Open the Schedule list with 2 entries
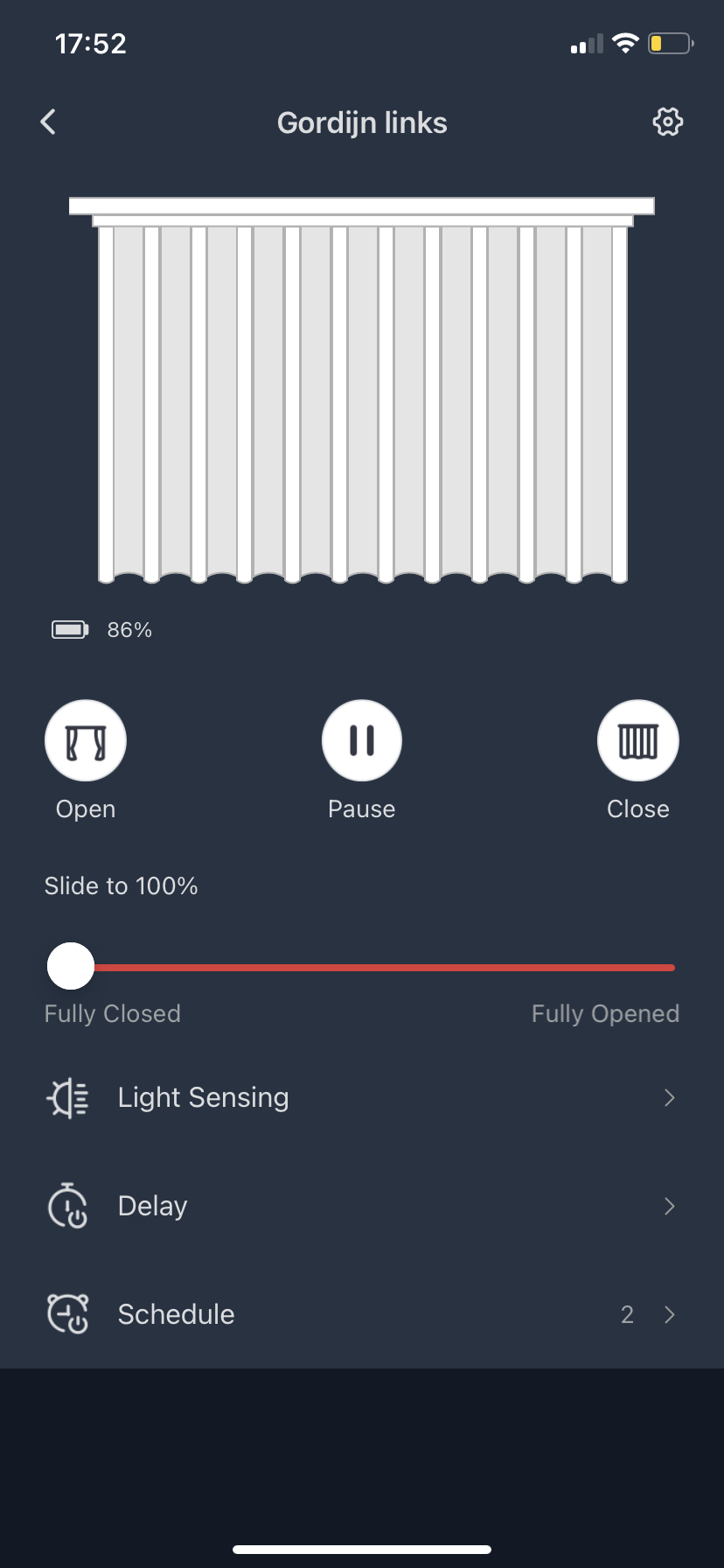Image resolution: width=724 pixels, height=1568 pixels. click(x=669, y=1313)
